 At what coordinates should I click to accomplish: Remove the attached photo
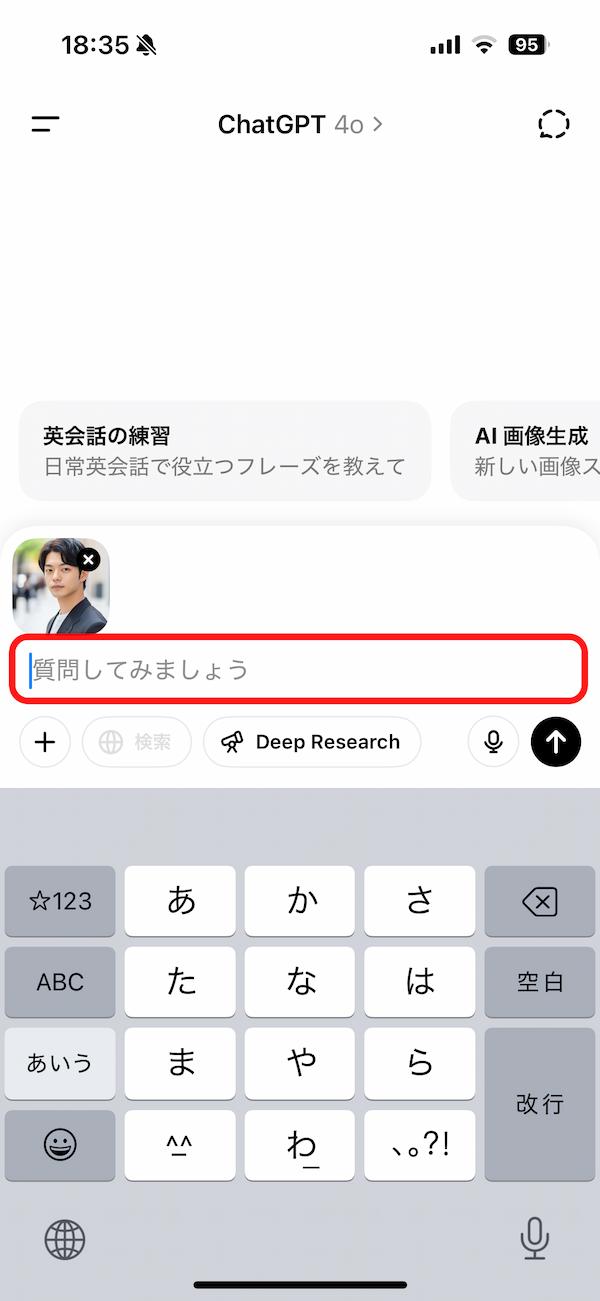(x=90, y=559)
